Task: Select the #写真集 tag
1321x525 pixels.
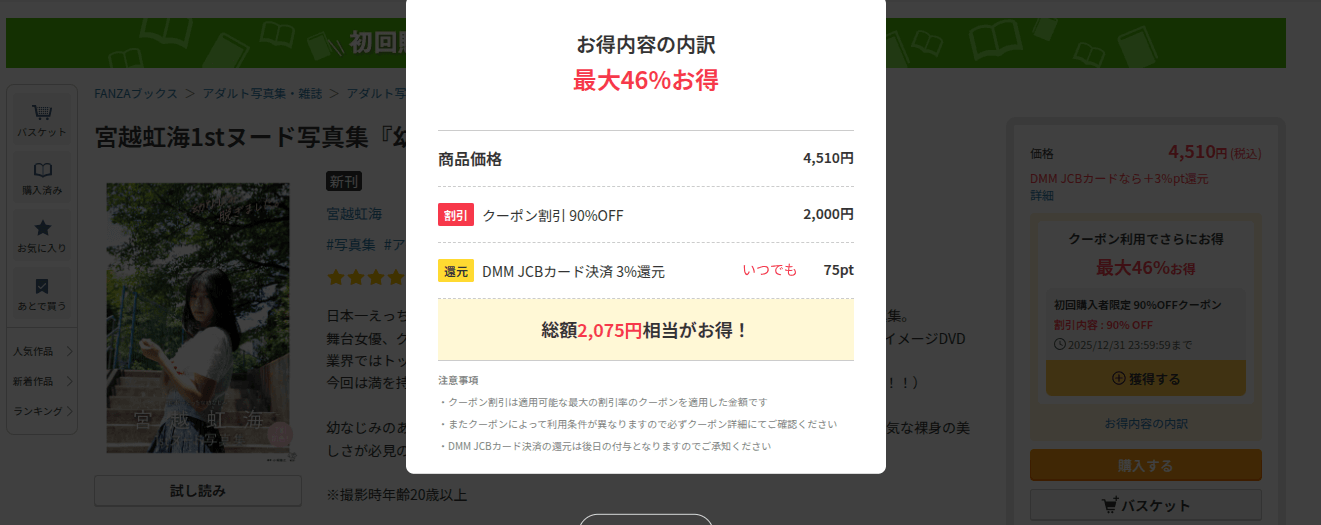Action: [x=351, y=244]
